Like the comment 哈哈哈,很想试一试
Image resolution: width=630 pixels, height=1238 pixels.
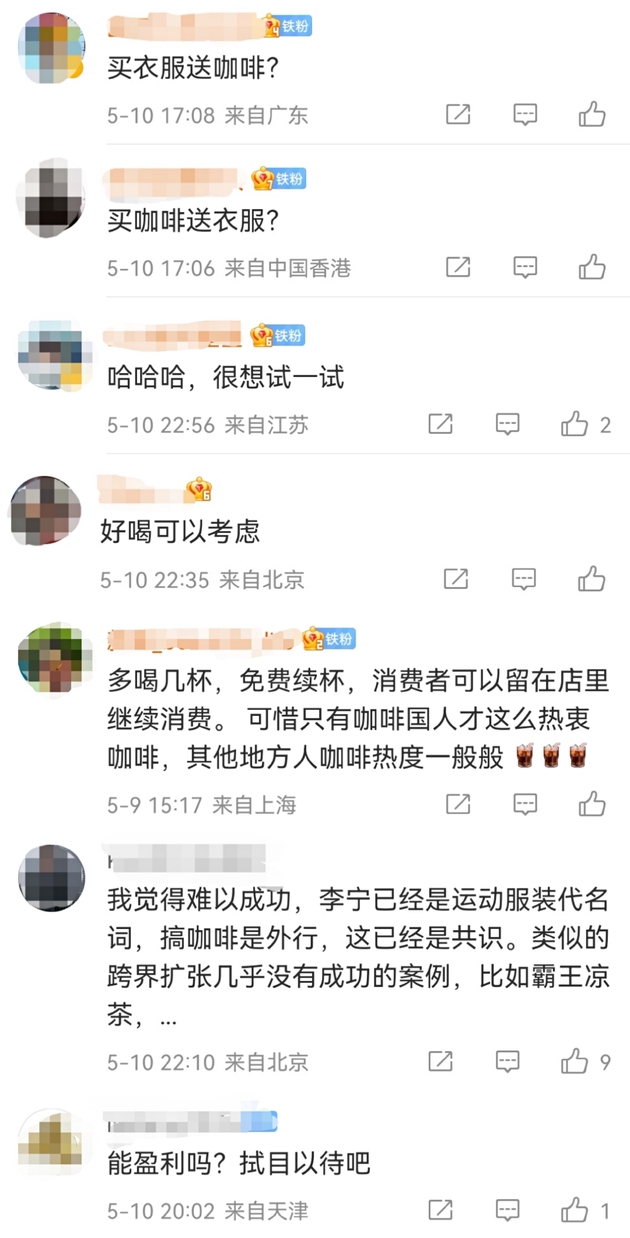(575, 424)
